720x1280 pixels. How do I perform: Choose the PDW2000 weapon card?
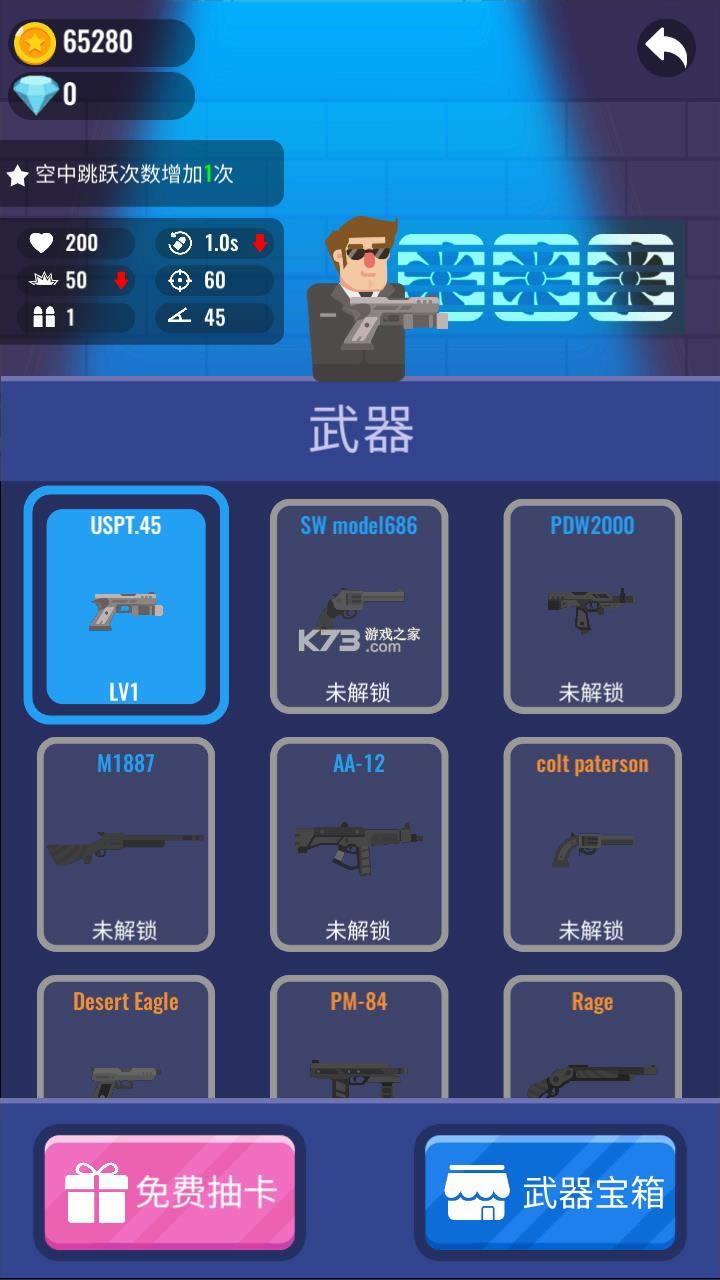coord(592,606)
